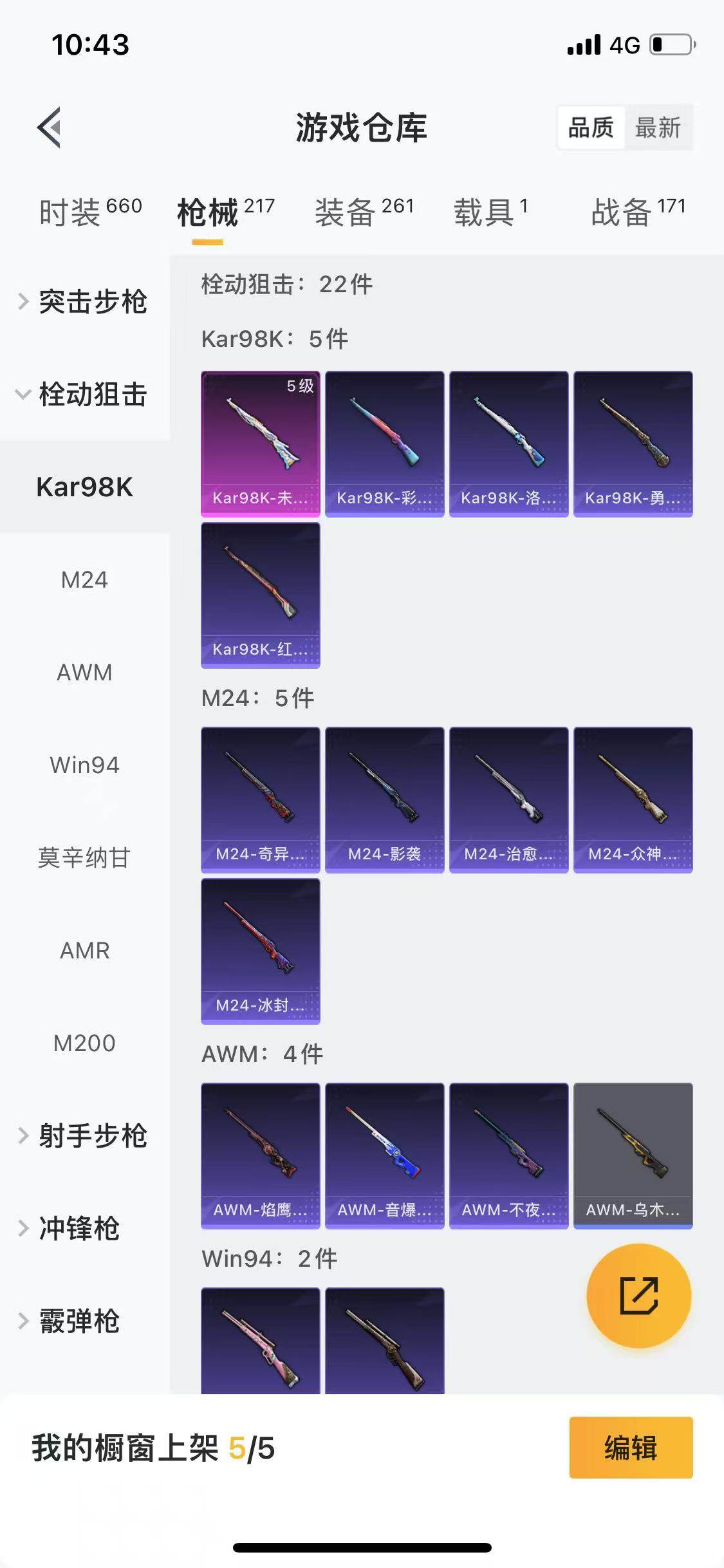Open the level 5 Kar98K-未 skin

261,443
